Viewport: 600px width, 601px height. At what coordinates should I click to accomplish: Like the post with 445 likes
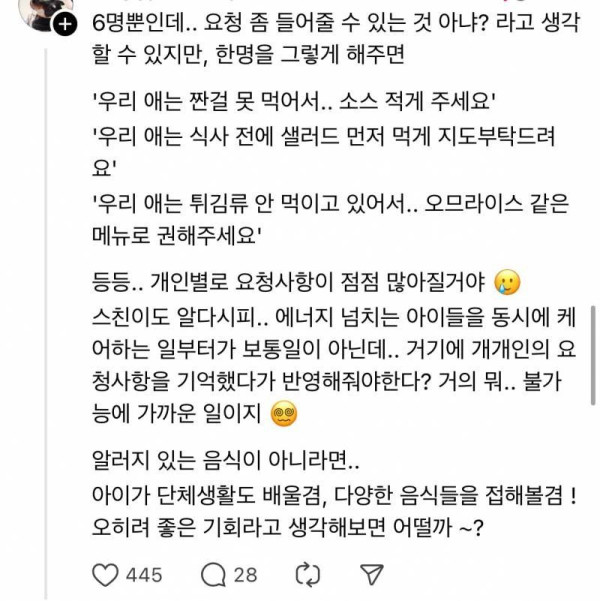105,575
